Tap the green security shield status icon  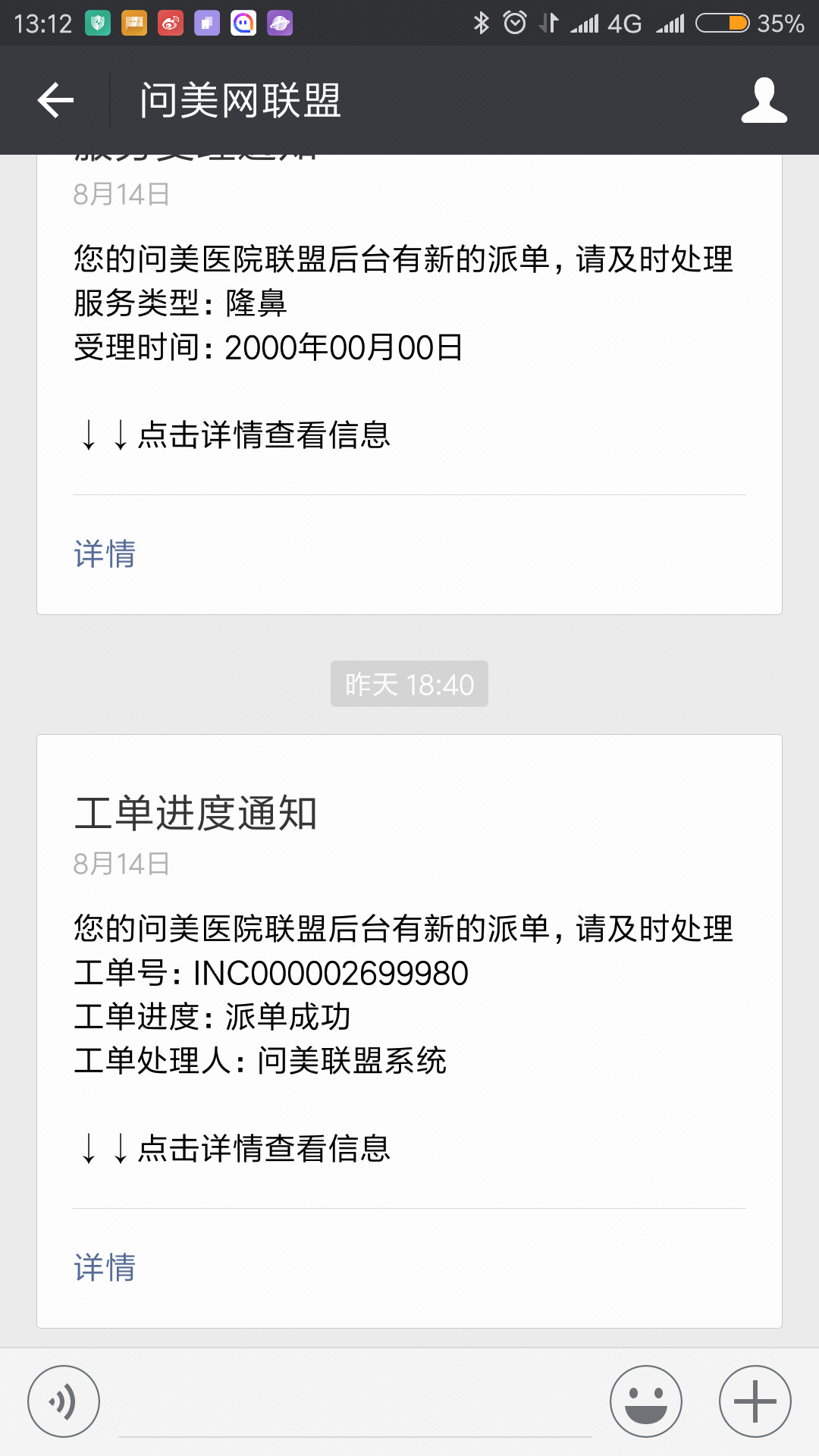click(97, 23)
